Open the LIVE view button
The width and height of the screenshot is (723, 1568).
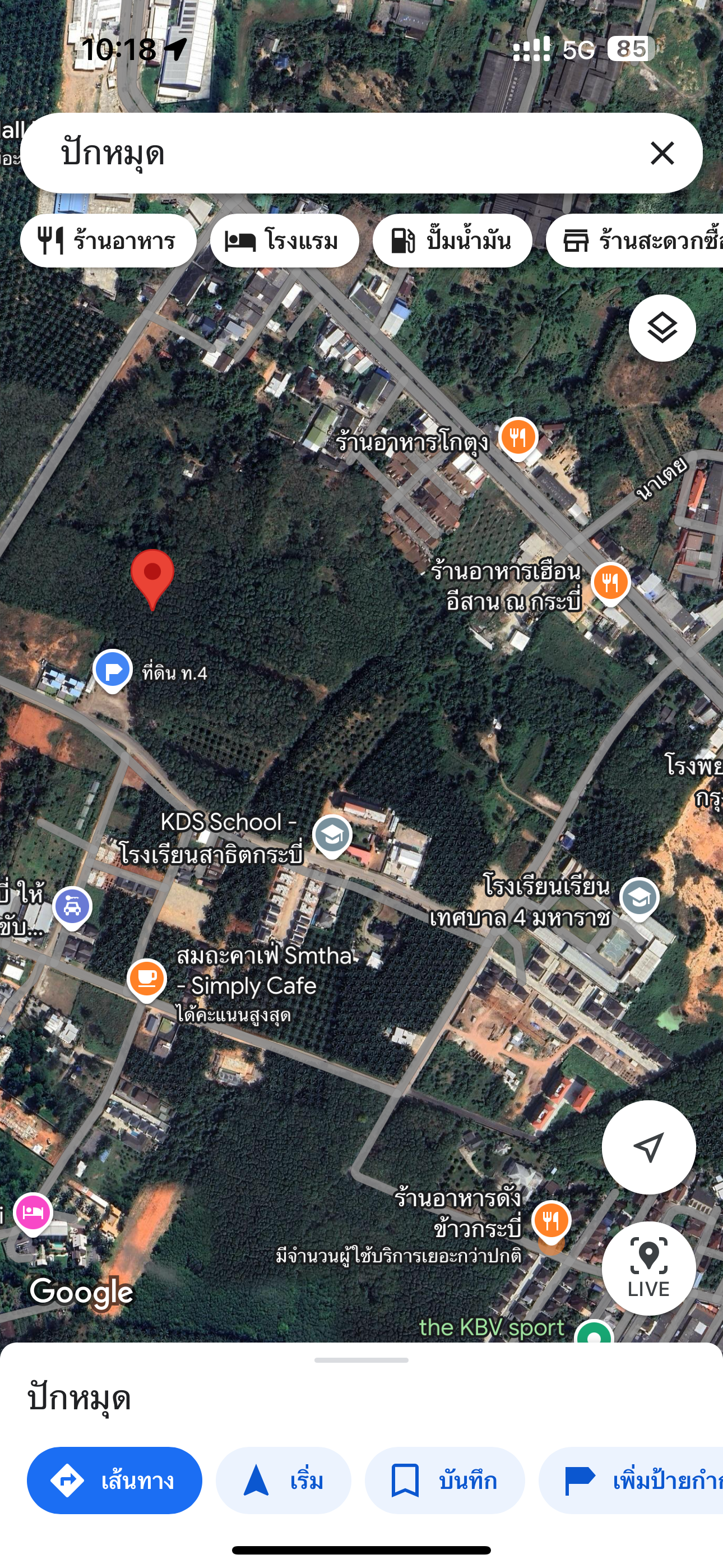tap(649, 1269)
